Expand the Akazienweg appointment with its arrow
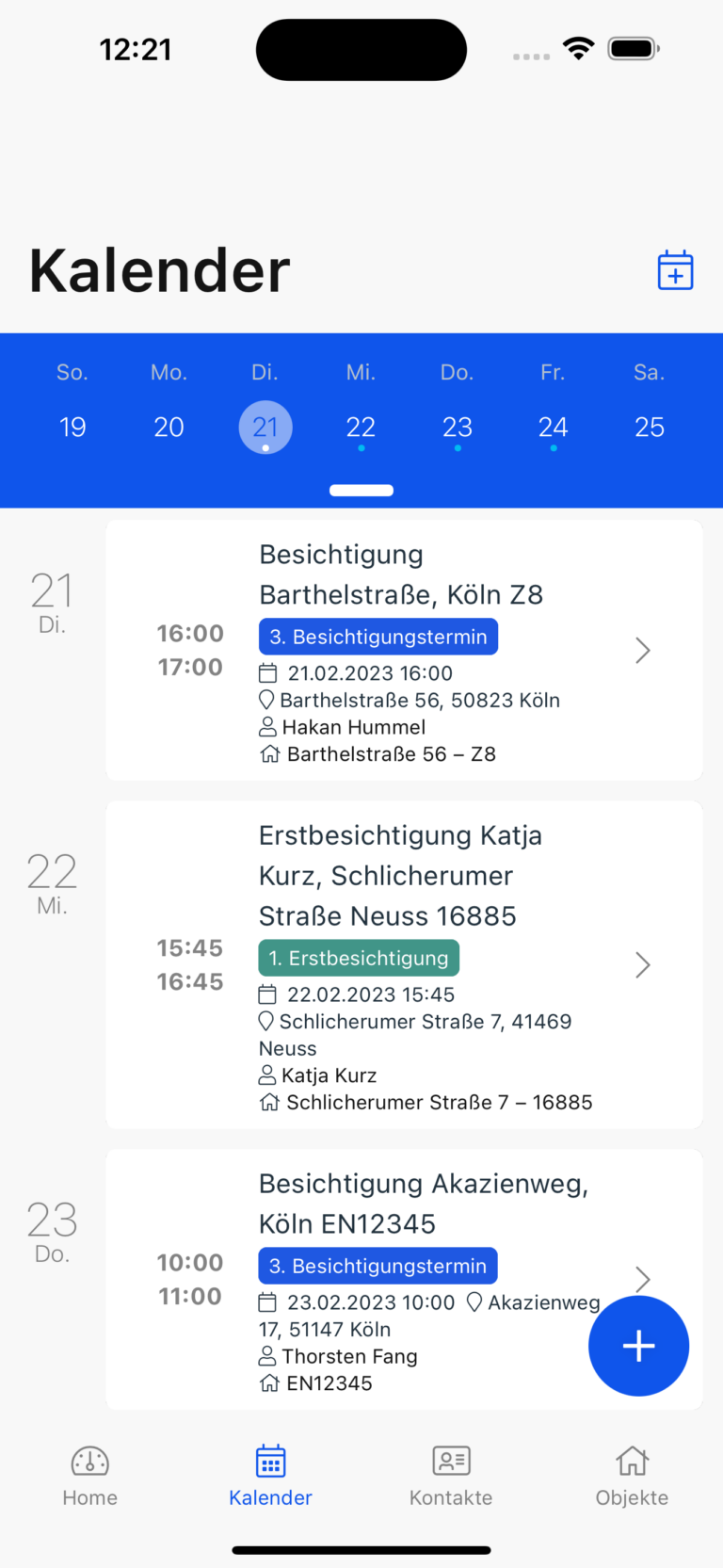The height and width of the screenshot is (1568, 723). (x=642, y=1279)
